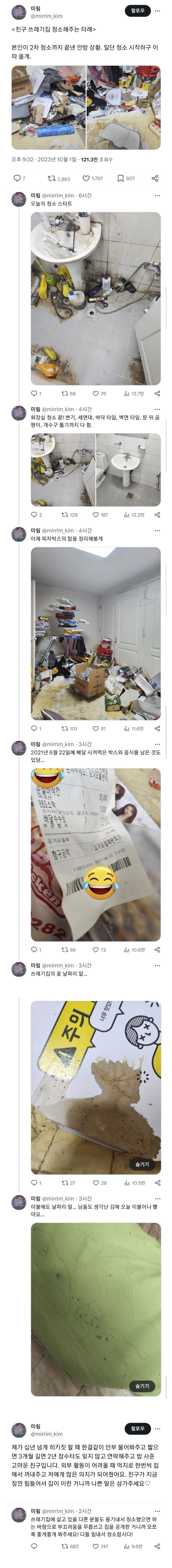172x1568 pixels.
Task: Share the 화장실 청소 끝 reply
Action: tap(157, 515)
